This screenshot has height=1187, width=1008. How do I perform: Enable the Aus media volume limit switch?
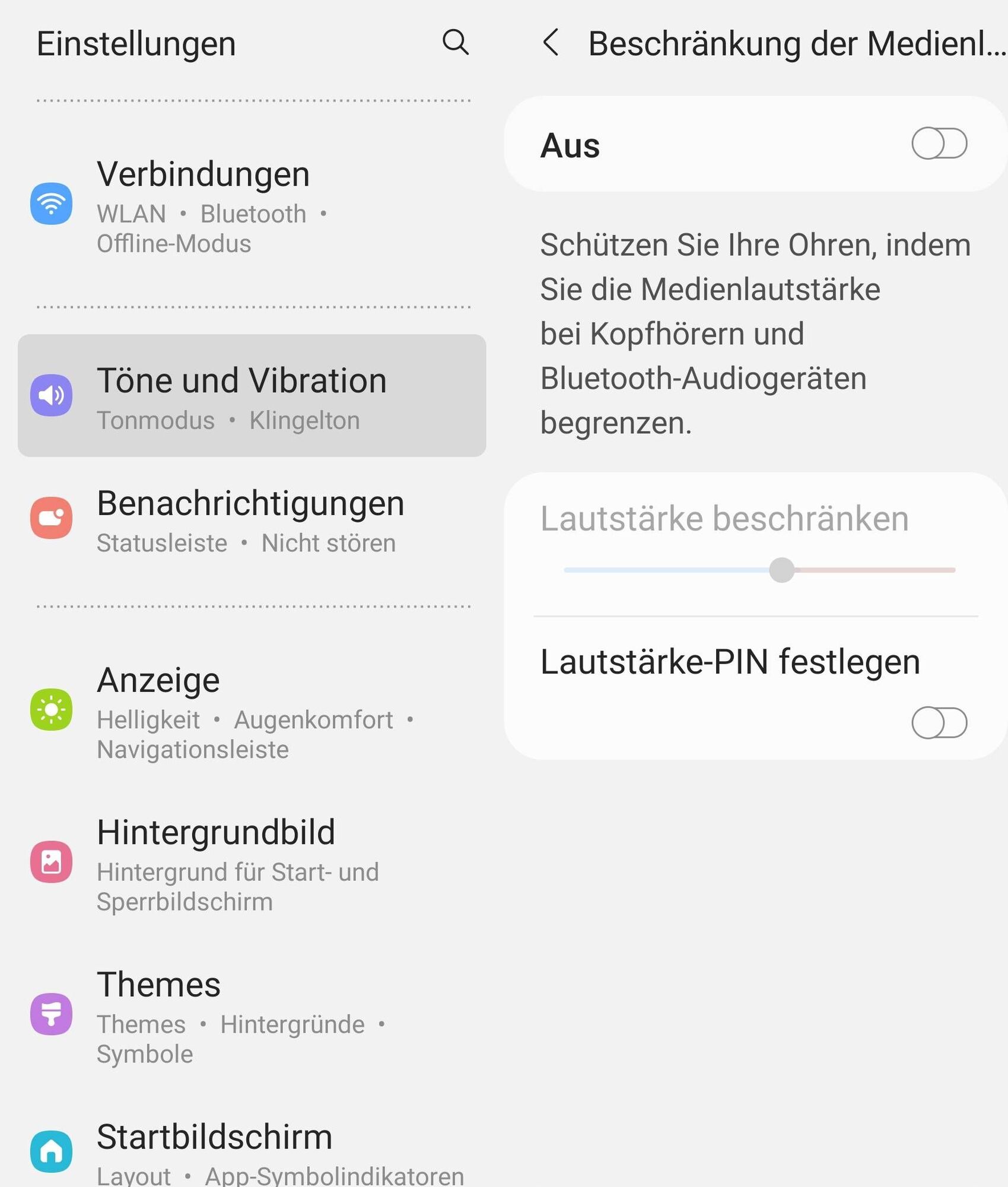(x=939, y=144)
